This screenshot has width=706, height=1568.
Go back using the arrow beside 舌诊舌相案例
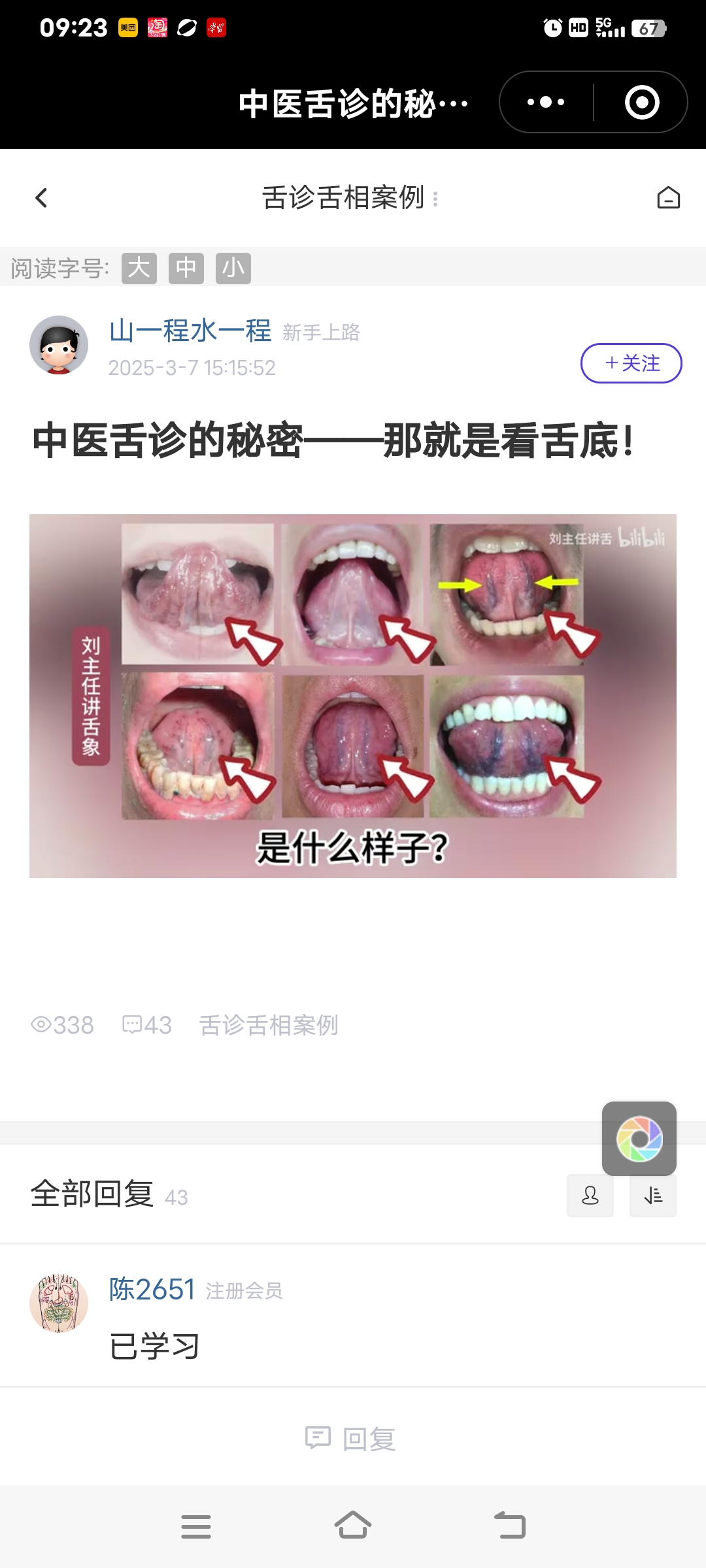(41, 198)
